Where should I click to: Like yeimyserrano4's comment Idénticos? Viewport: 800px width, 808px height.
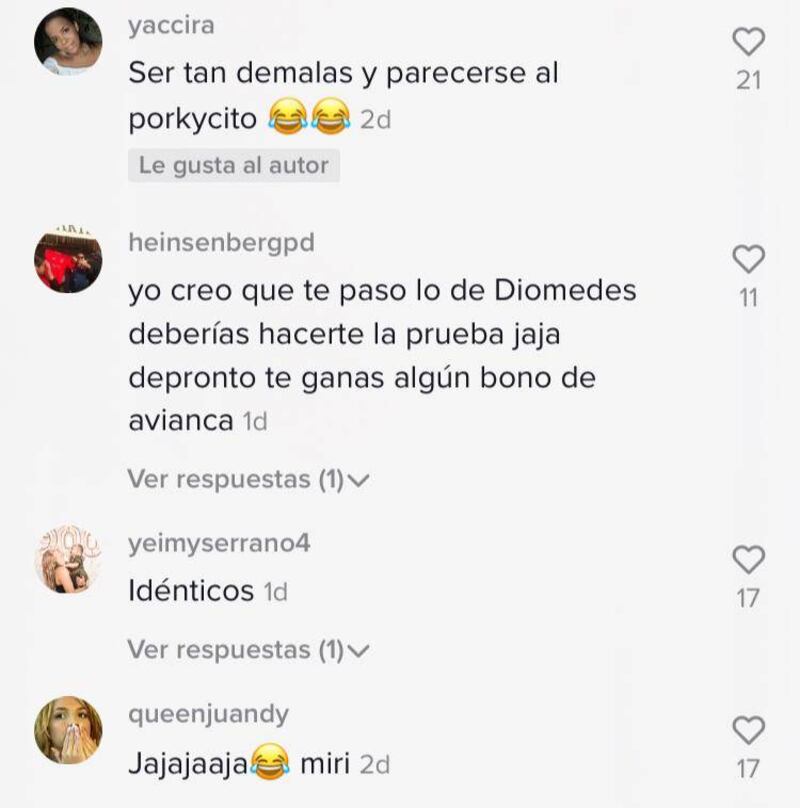pos(748,560)
